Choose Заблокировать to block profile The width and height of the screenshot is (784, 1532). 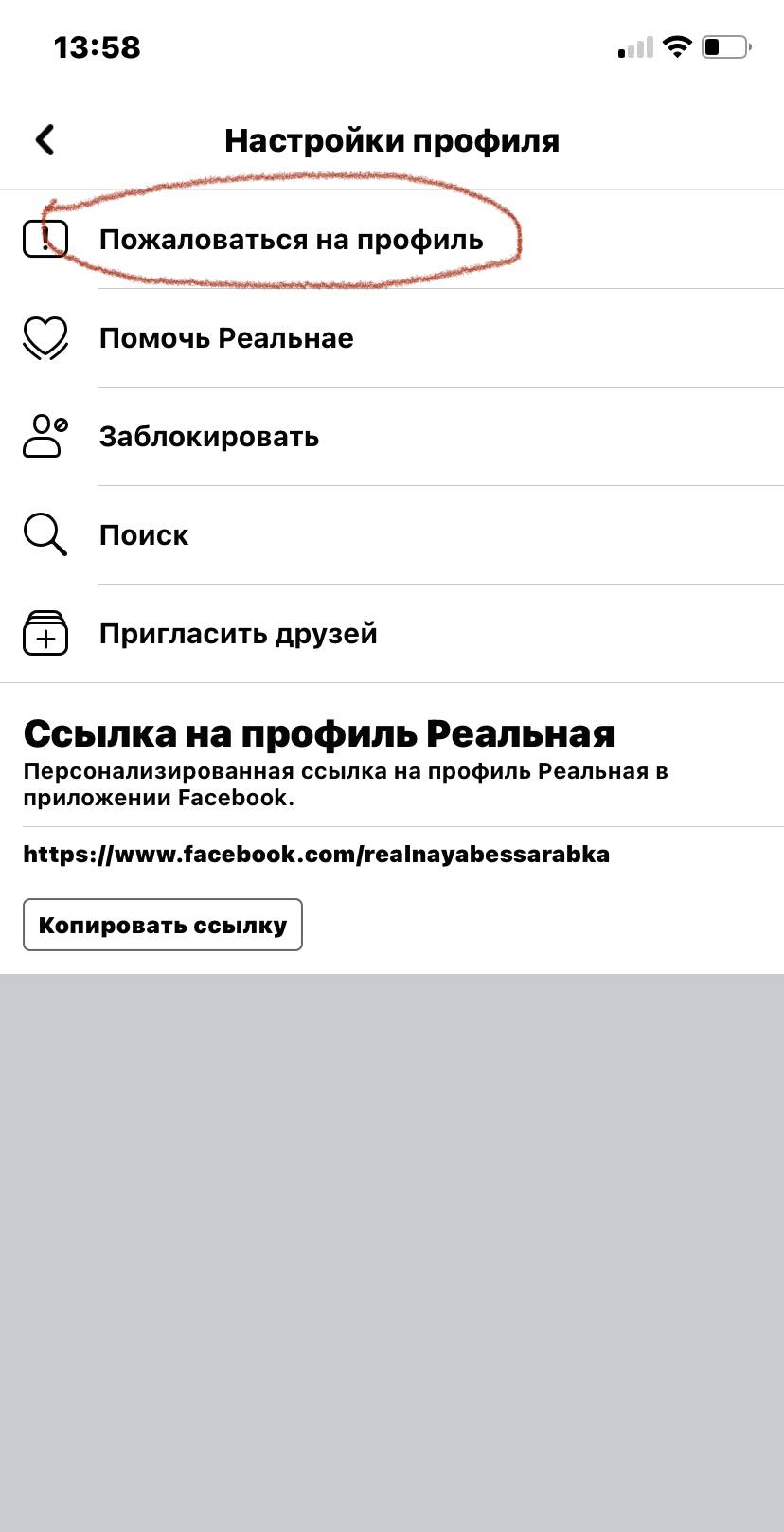209,437
